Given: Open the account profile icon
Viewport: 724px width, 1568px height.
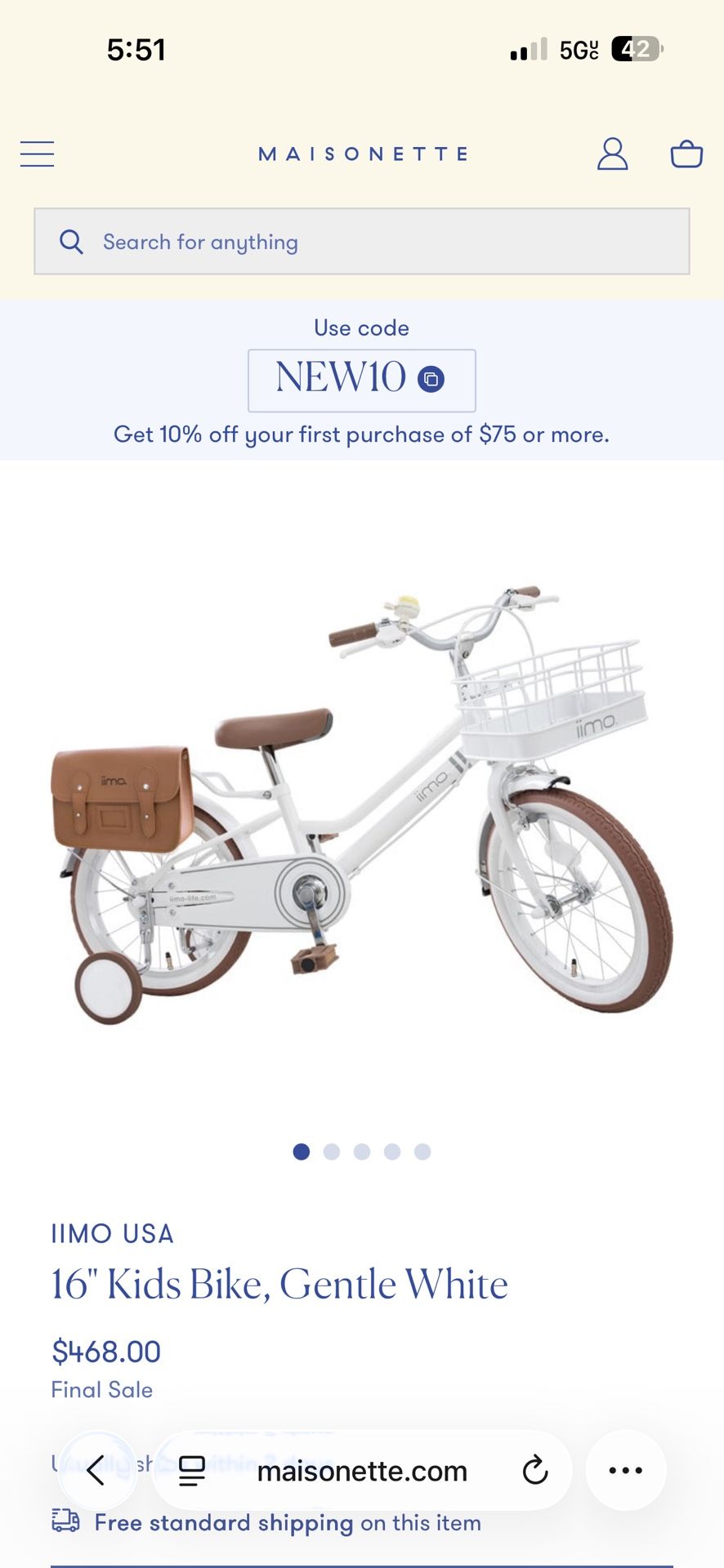Looking at the screenshot, I should coord(612,154).
